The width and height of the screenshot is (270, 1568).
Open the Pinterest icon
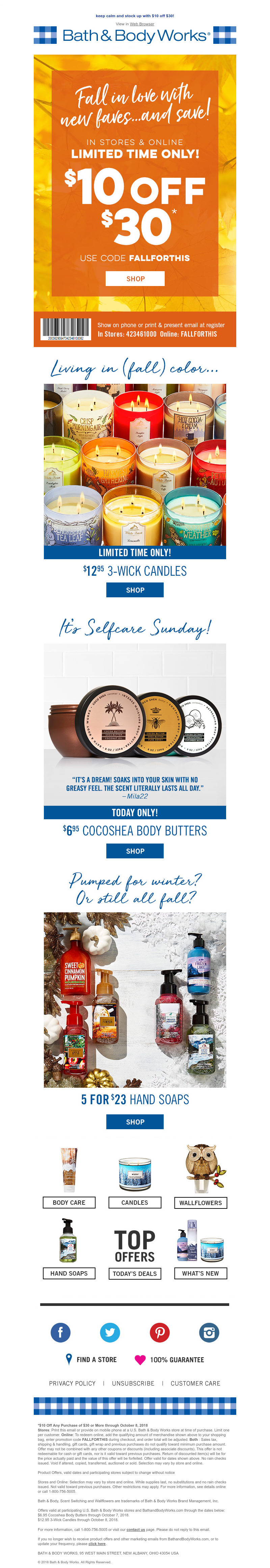(x=160, y=1333)
